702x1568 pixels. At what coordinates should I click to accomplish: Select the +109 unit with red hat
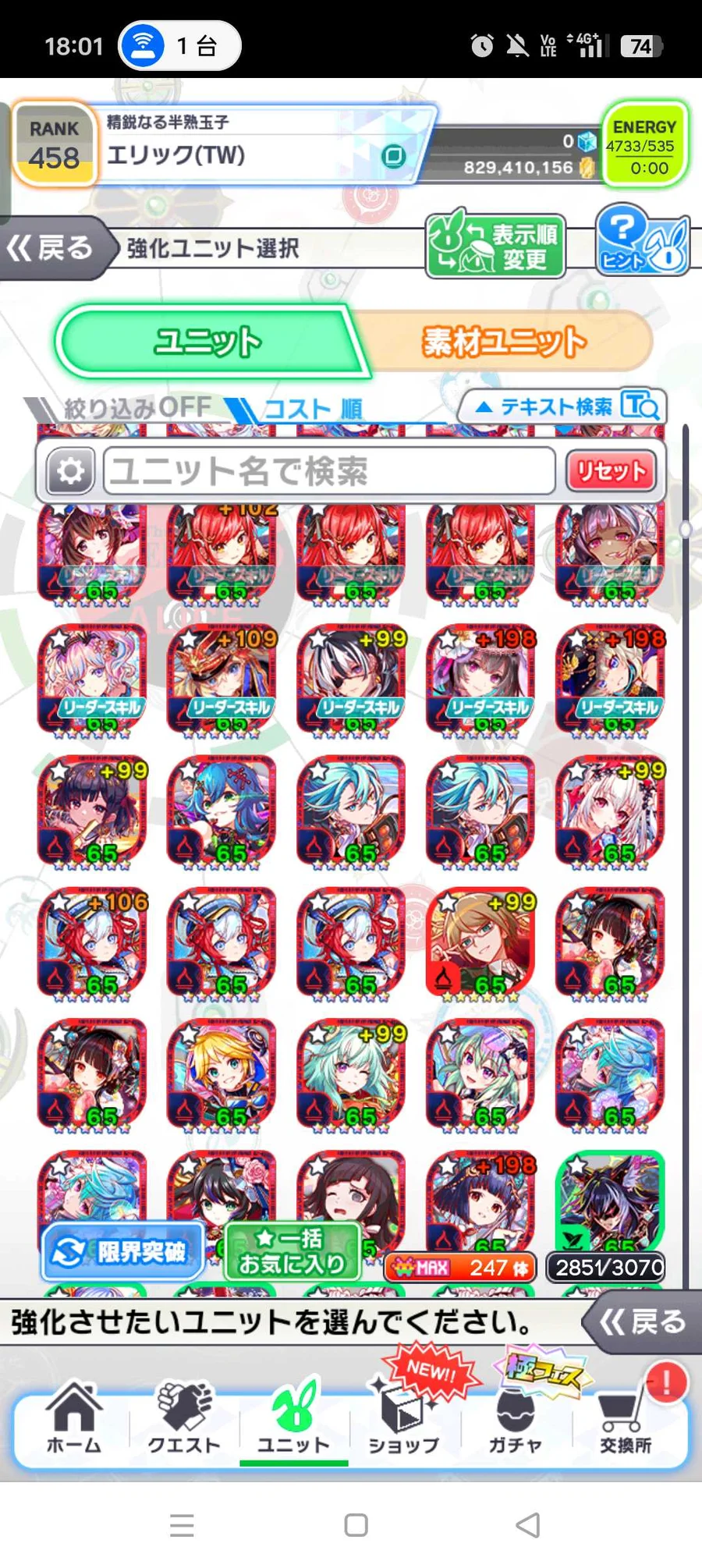click(222, 679)
